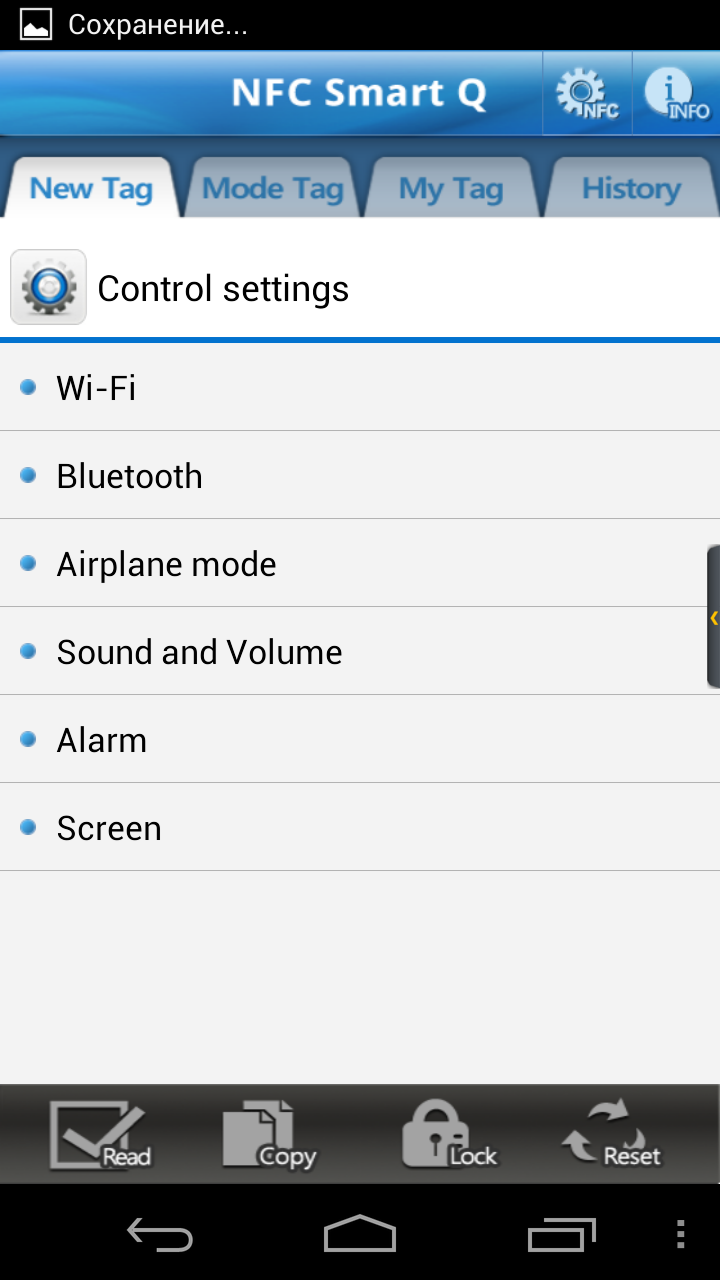
Task: Switch to the My Tag tab
Action: tap(451, 188)
